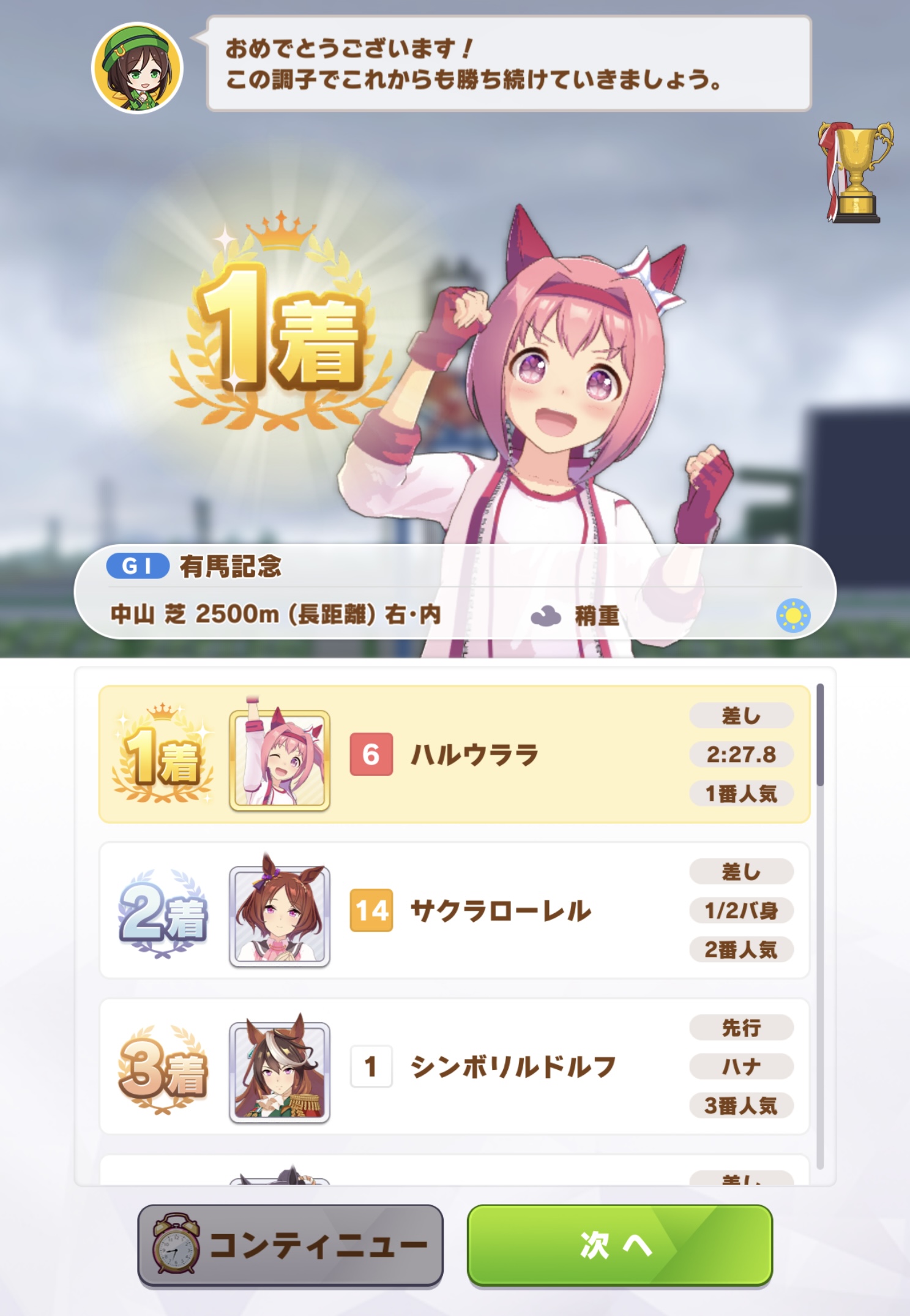Open ハルウララ's 1st place result row

[454, 754]
